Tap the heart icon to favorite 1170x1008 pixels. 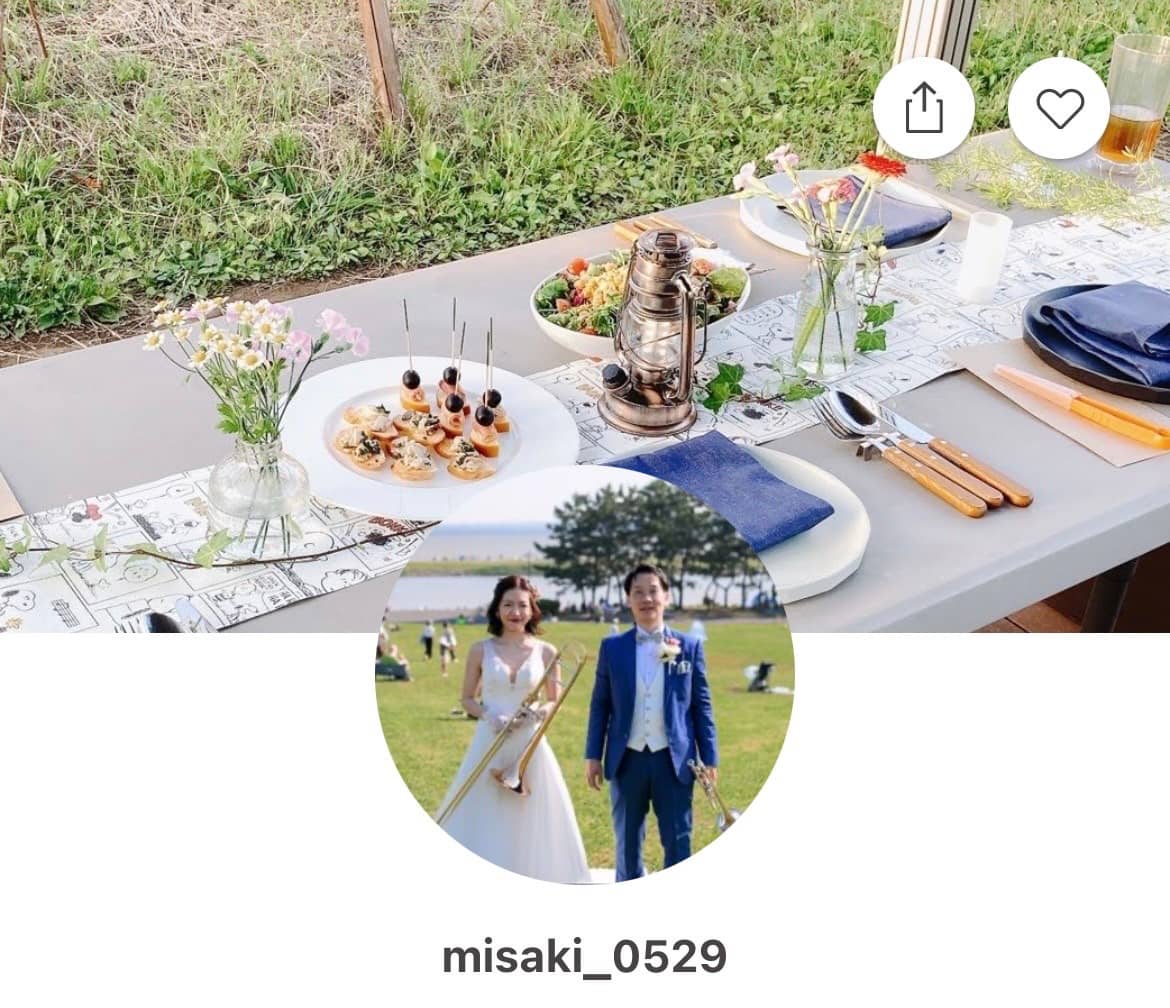pos(1059,108)
